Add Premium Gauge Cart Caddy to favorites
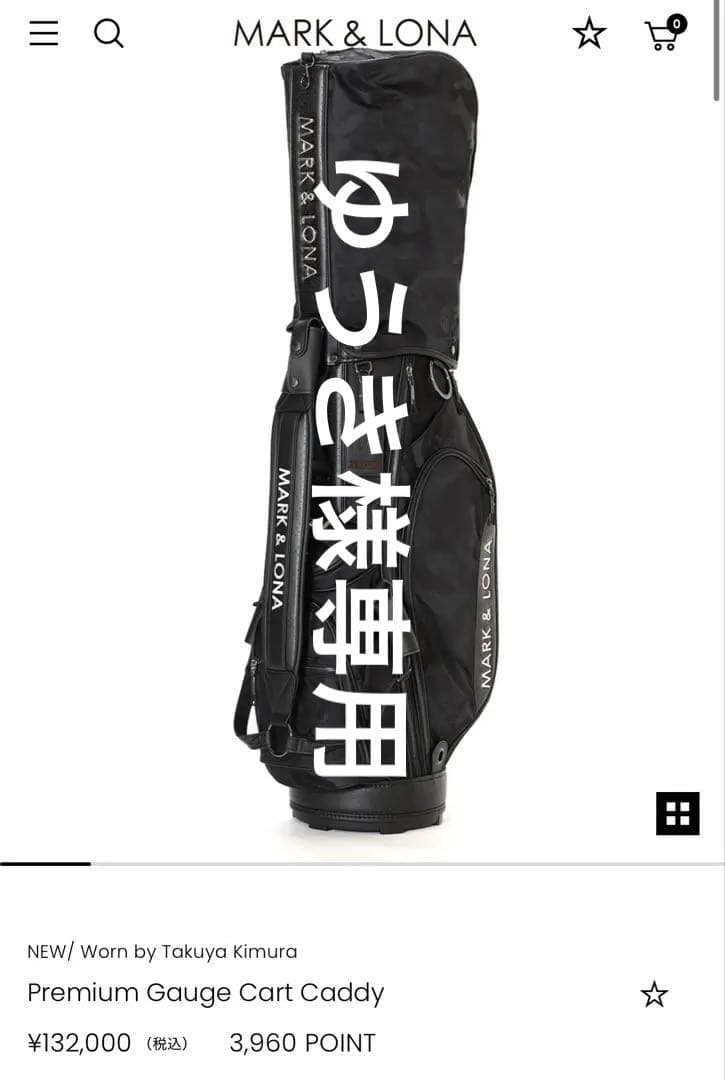This screenshot has height=1080, width=725. coord(654,994)
